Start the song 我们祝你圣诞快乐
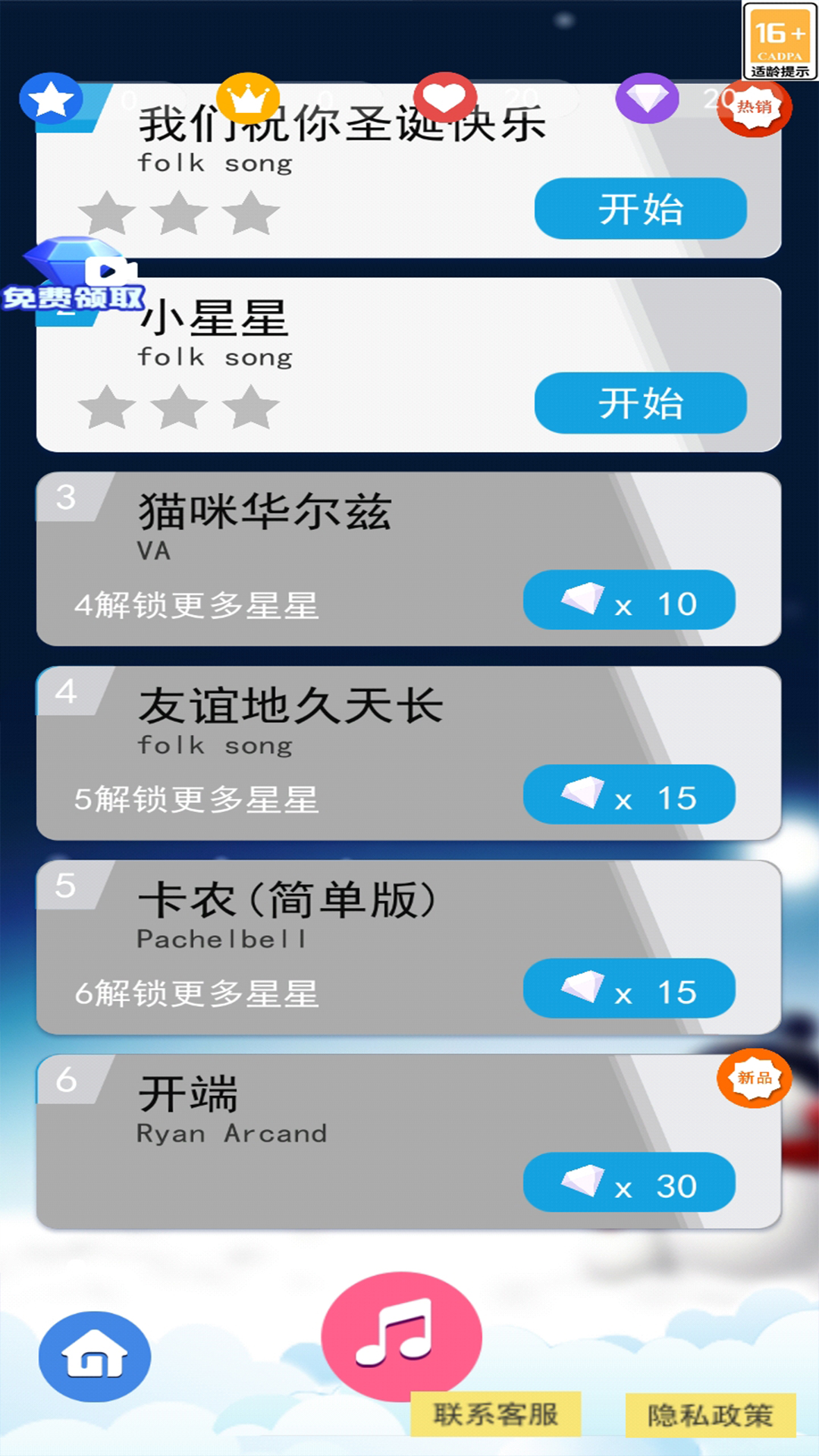 (640, 209)
